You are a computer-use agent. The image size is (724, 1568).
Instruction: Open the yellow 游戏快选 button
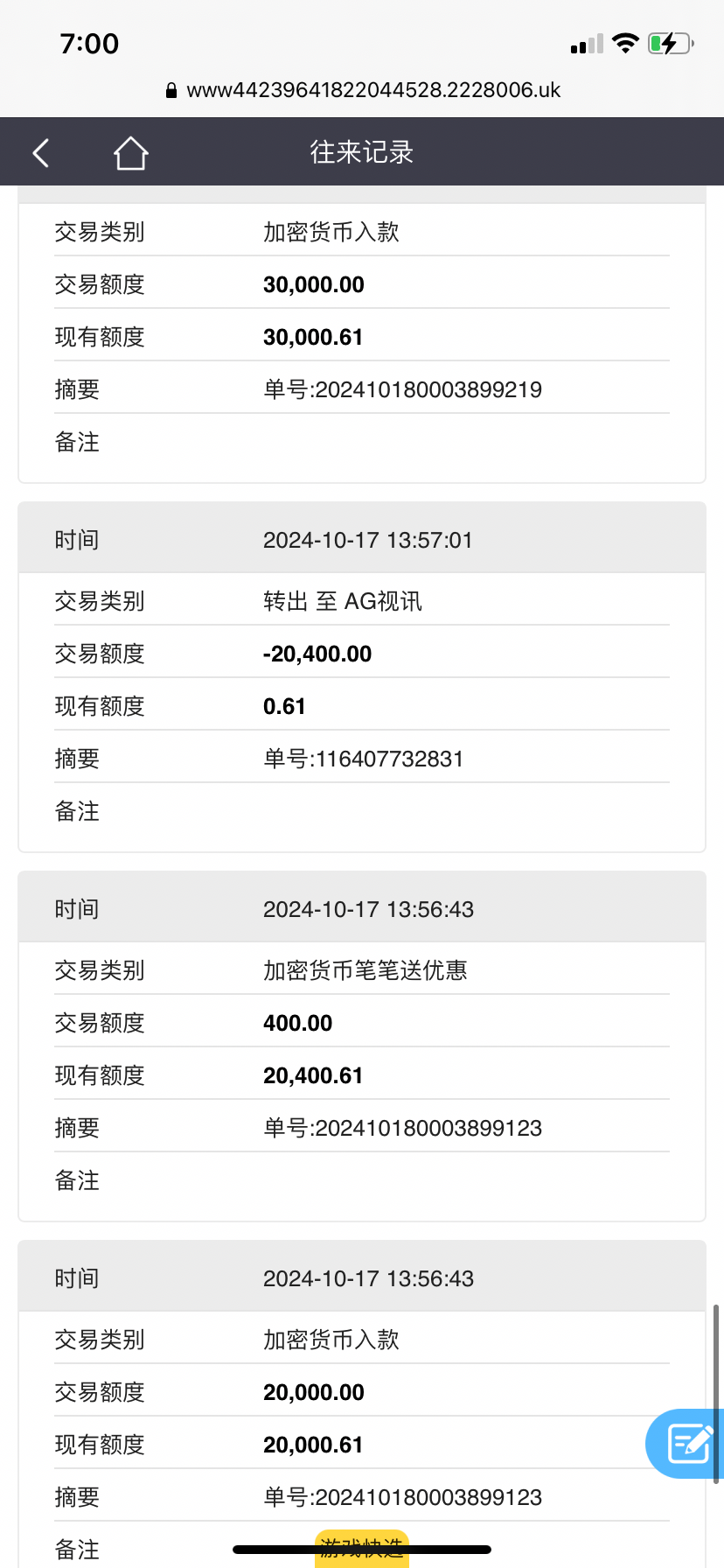pos(362,1548)
